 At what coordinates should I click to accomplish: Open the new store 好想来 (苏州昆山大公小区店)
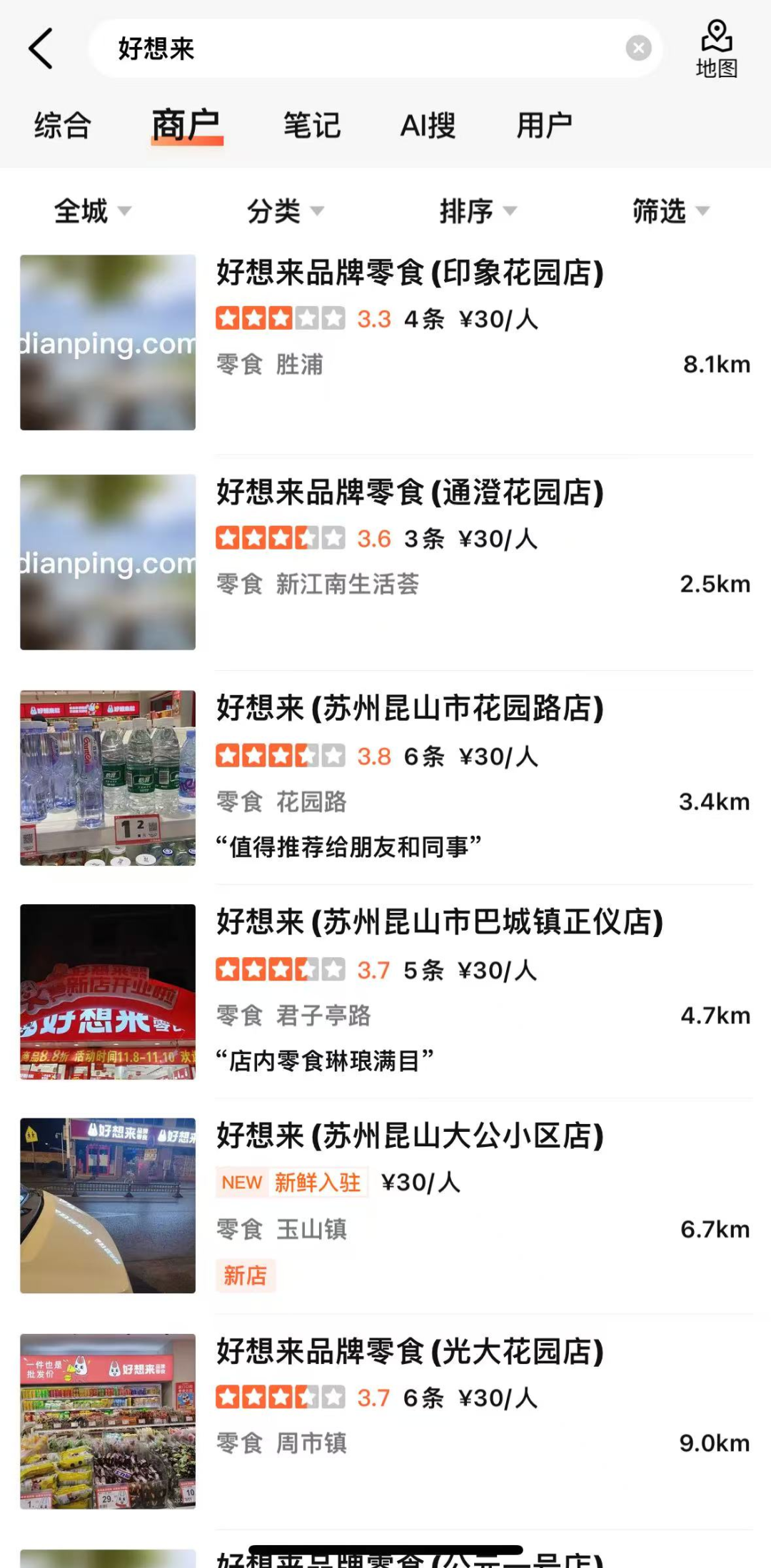click(410, 1136)
